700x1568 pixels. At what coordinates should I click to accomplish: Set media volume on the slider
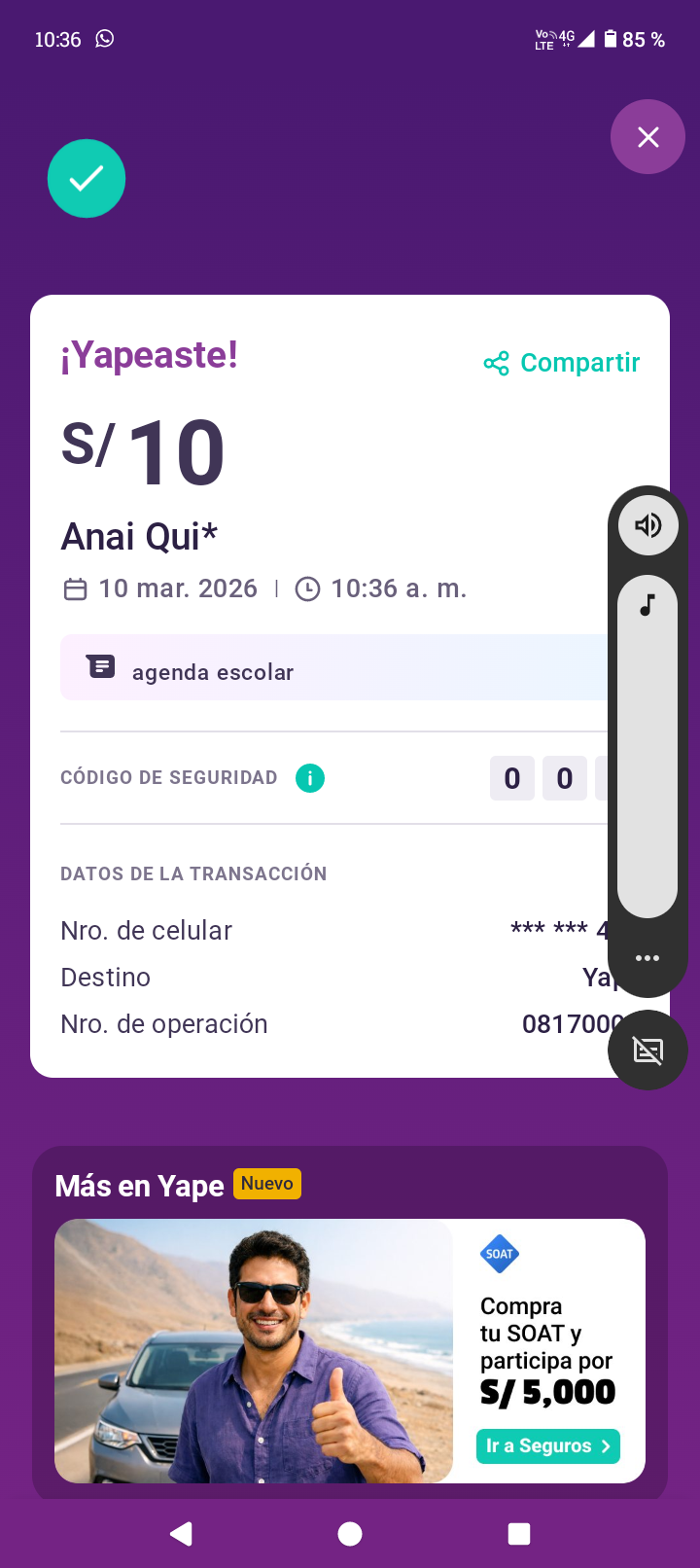647,749
